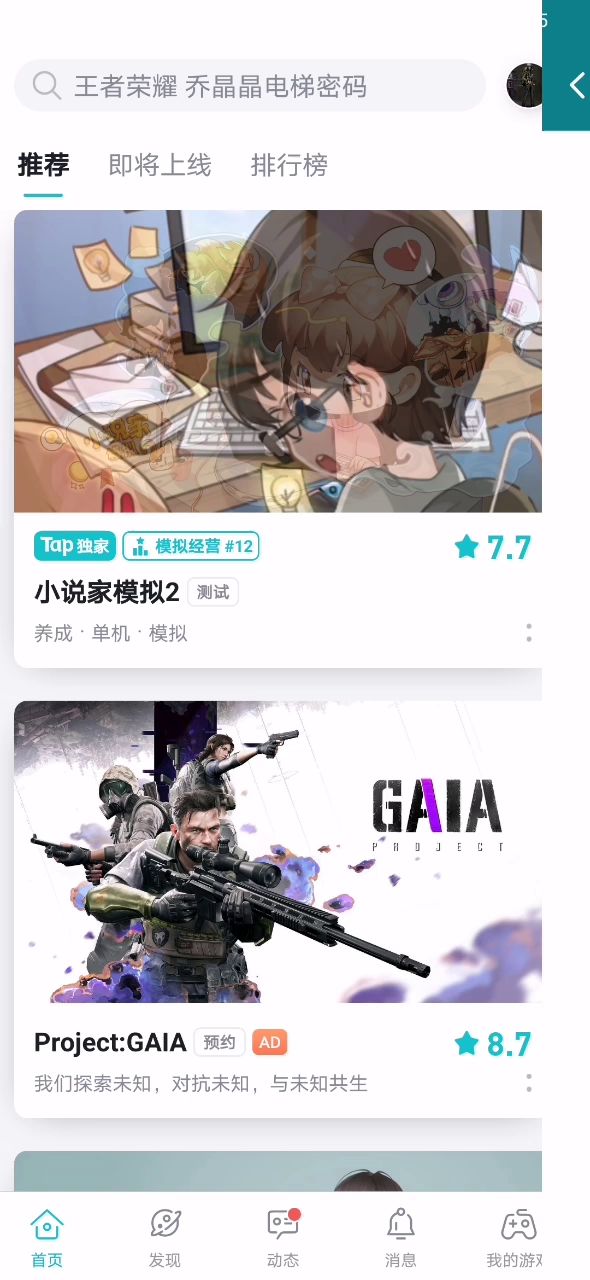Image resolution: width=590 pixels, height=1280 pixels.
Task: Select the 推荐 tab
Action: tap(43, 165)
